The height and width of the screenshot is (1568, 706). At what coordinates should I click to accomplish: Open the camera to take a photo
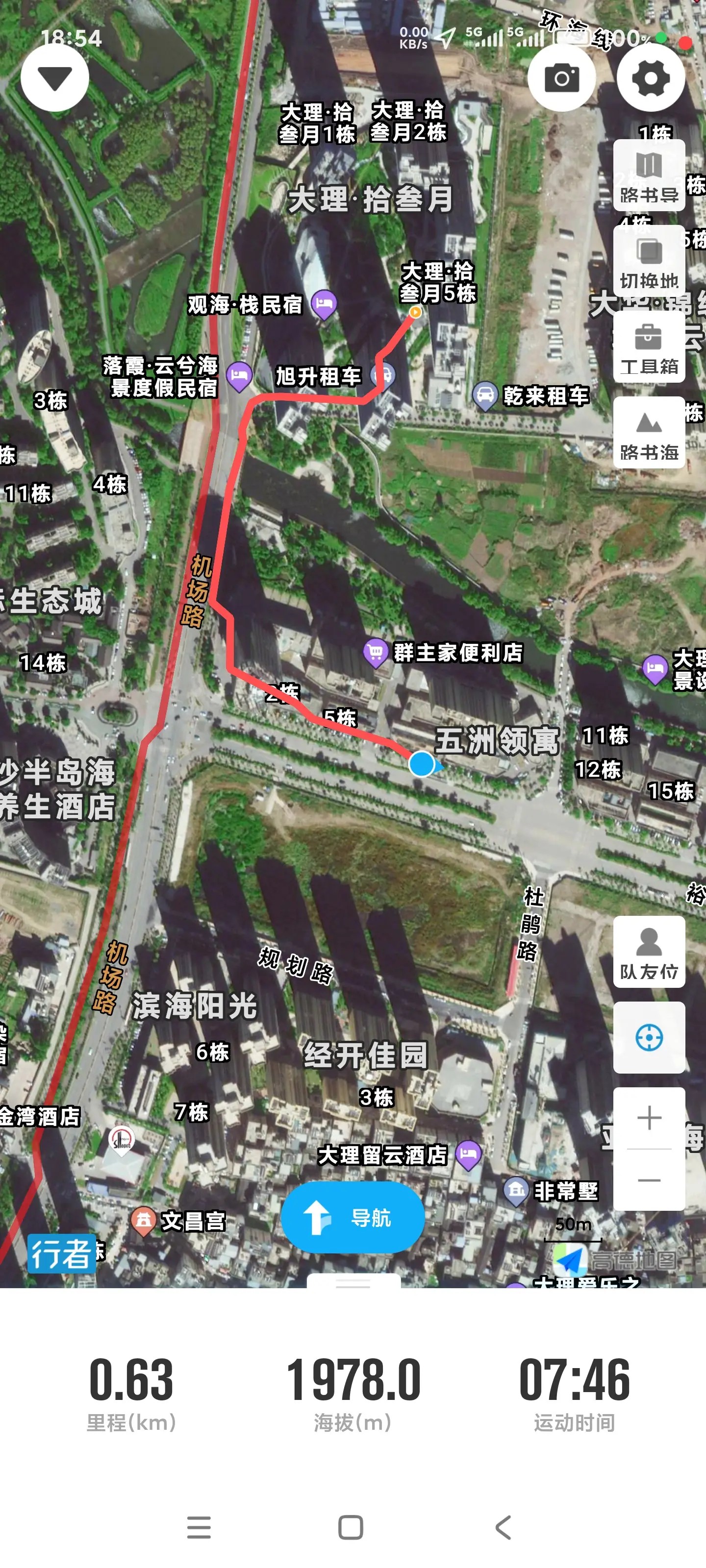click(x=561, y=78)
